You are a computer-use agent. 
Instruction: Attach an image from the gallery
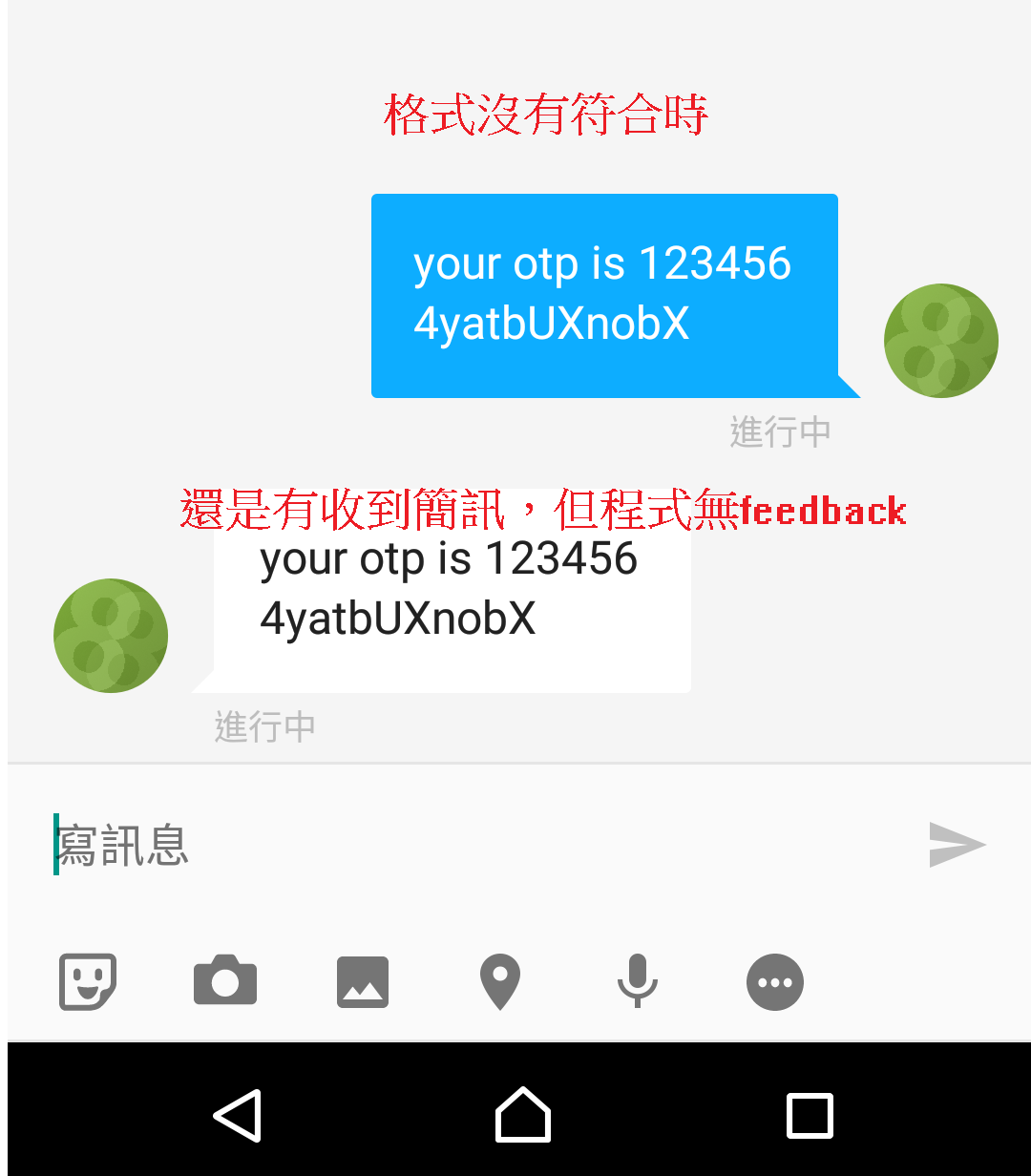[363, 982]
